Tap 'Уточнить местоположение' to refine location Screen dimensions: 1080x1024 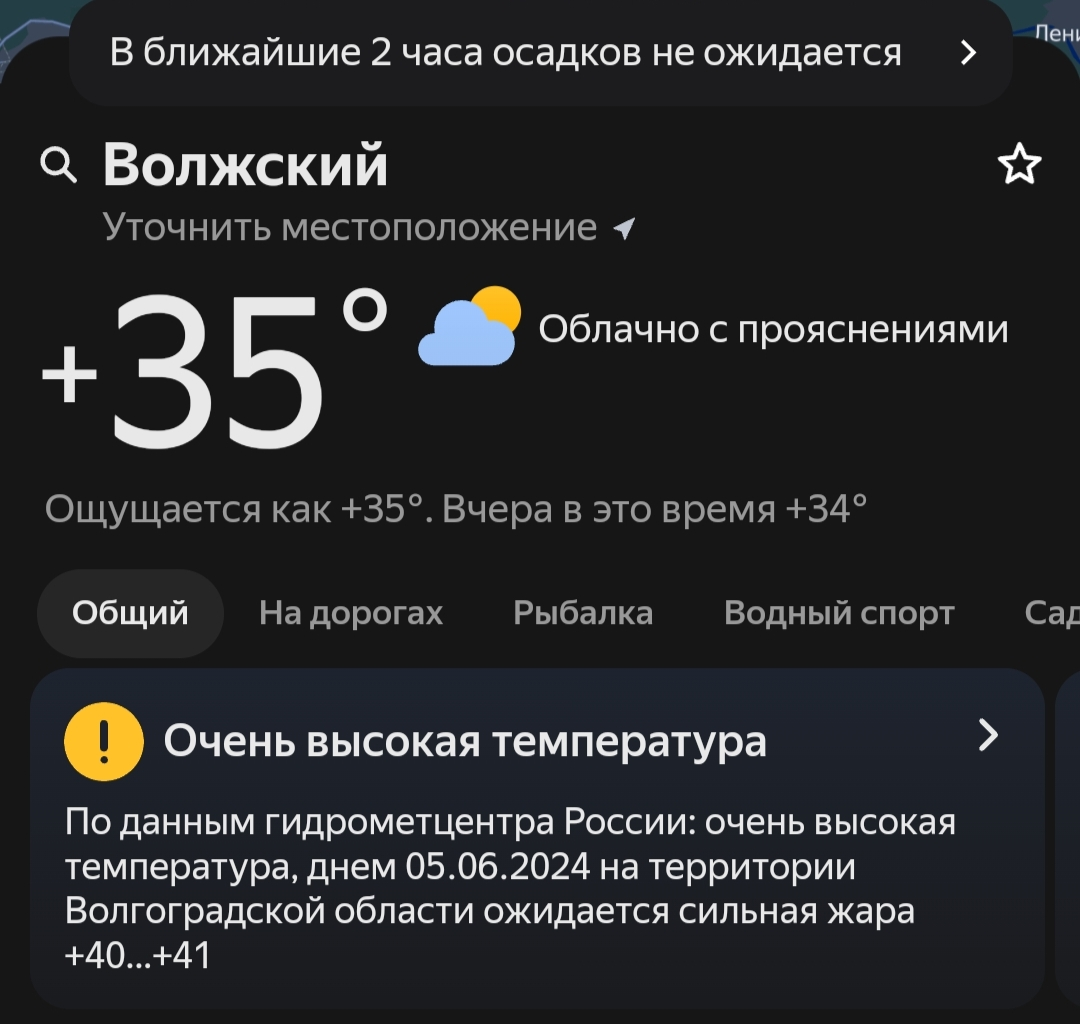(x=368, y=228)
